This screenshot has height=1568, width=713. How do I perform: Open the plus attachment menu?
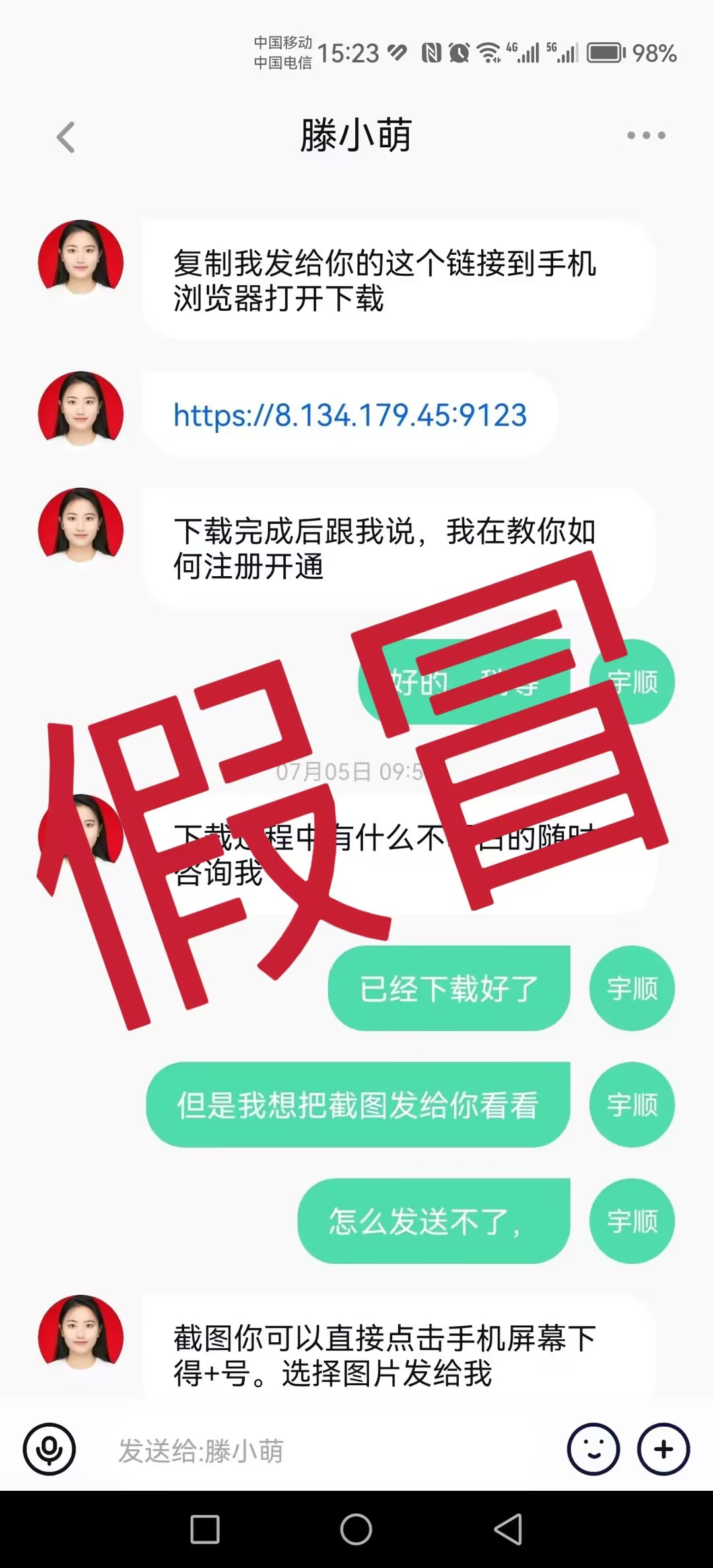pos(663,1449)
